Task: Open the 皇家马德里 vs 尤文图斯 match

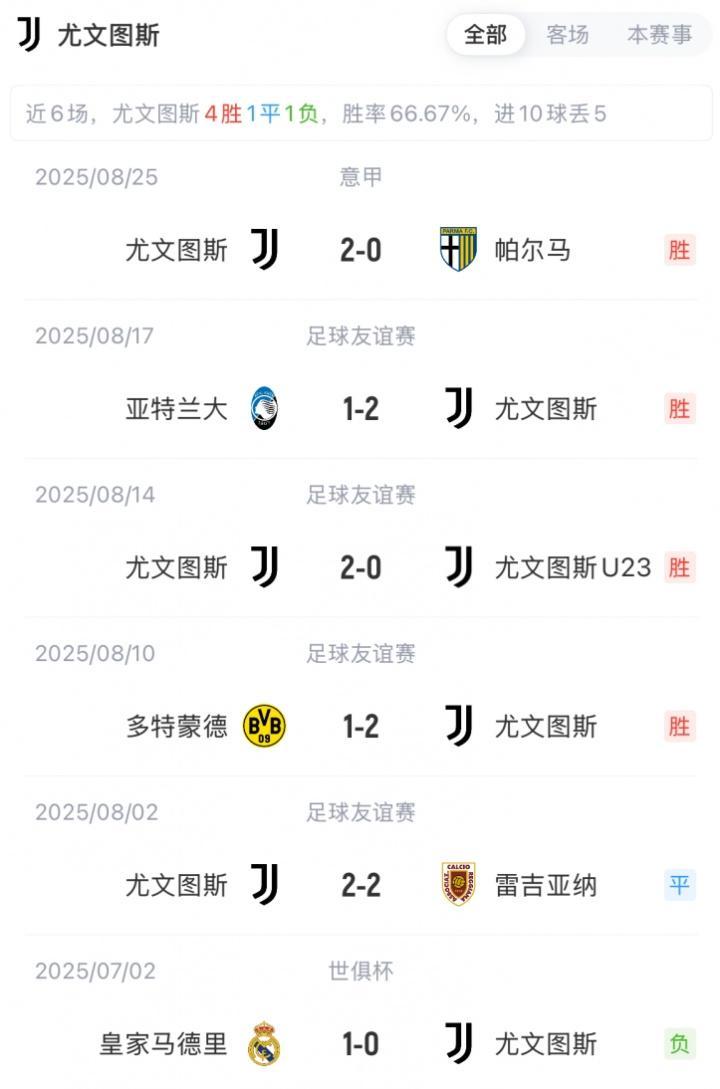Action: click(360, 1044)
